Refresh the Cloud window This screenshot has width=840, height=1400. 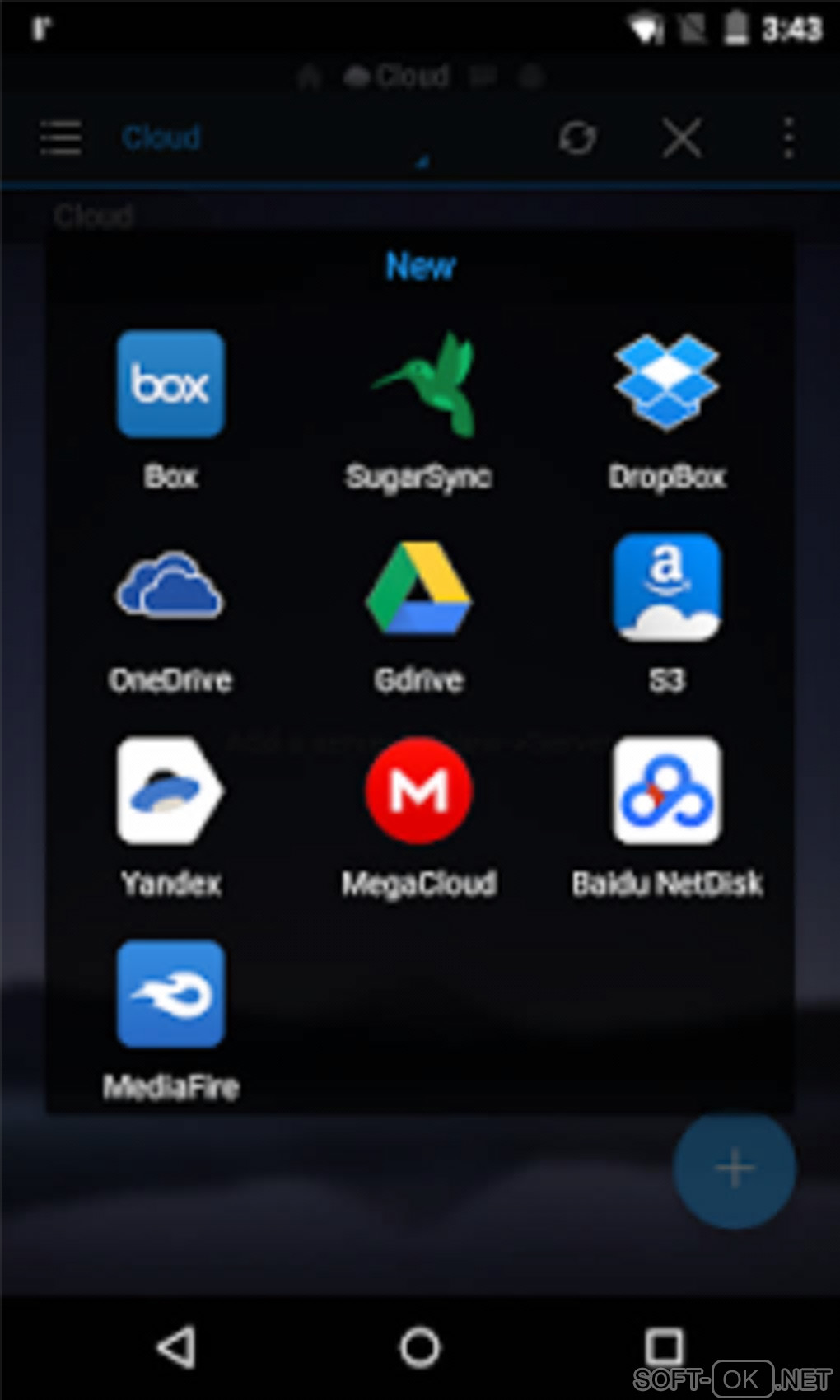coord(577,138)
